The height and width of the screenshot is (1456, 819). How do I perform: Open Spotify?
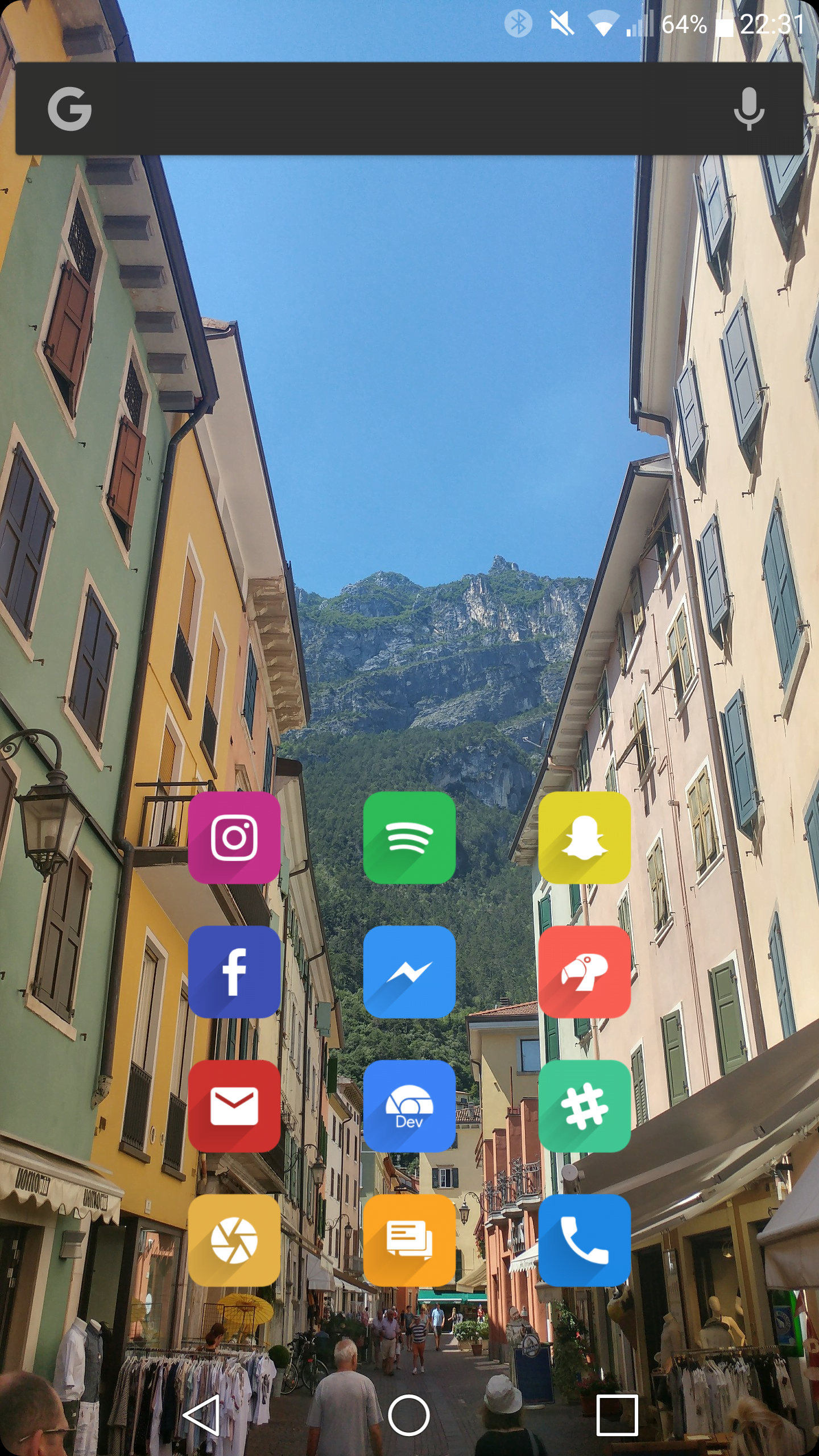pos(409,838)
